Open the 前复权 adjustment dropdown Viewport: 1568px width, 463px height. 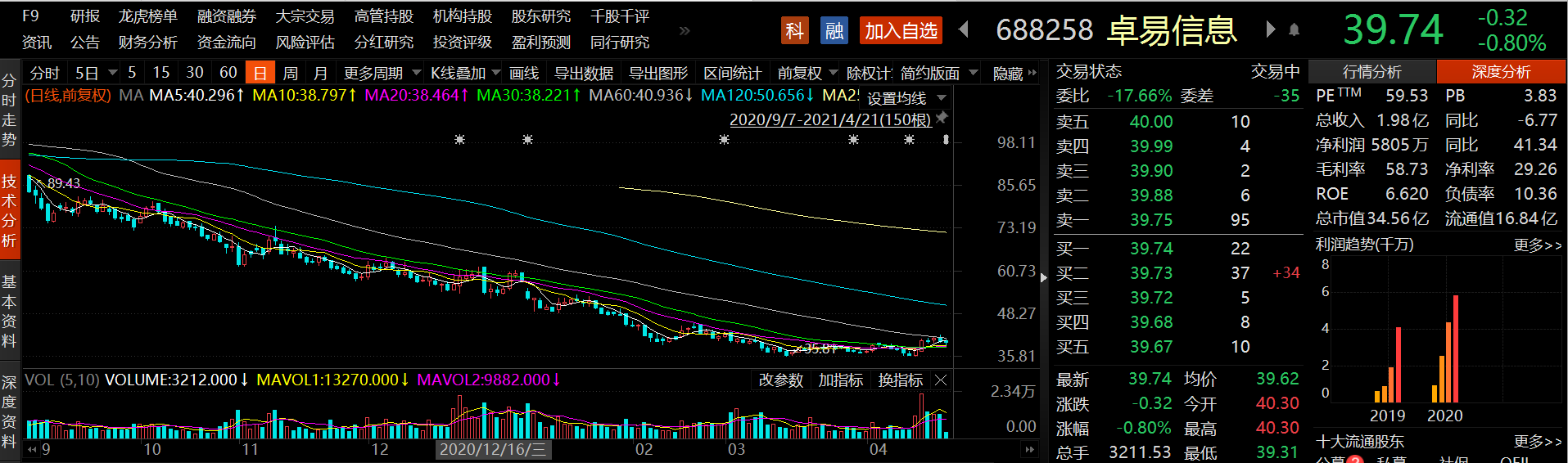807,73
